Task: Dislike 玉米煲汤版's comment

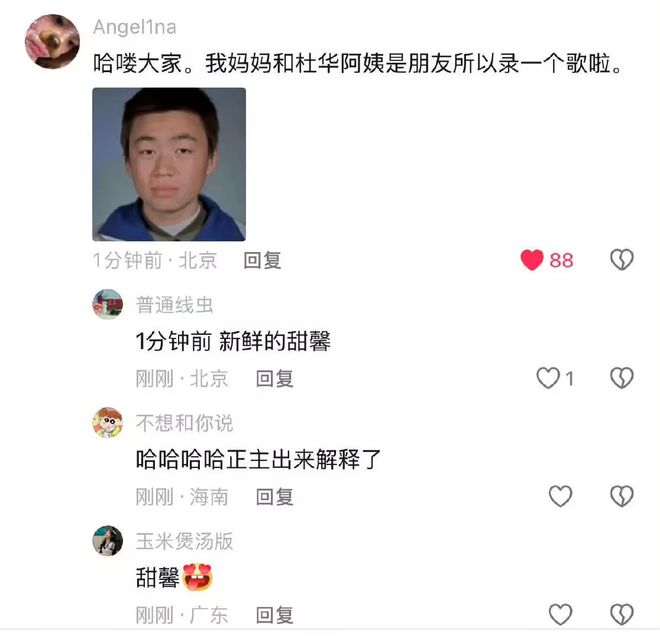Action: [x=622, y=614]
